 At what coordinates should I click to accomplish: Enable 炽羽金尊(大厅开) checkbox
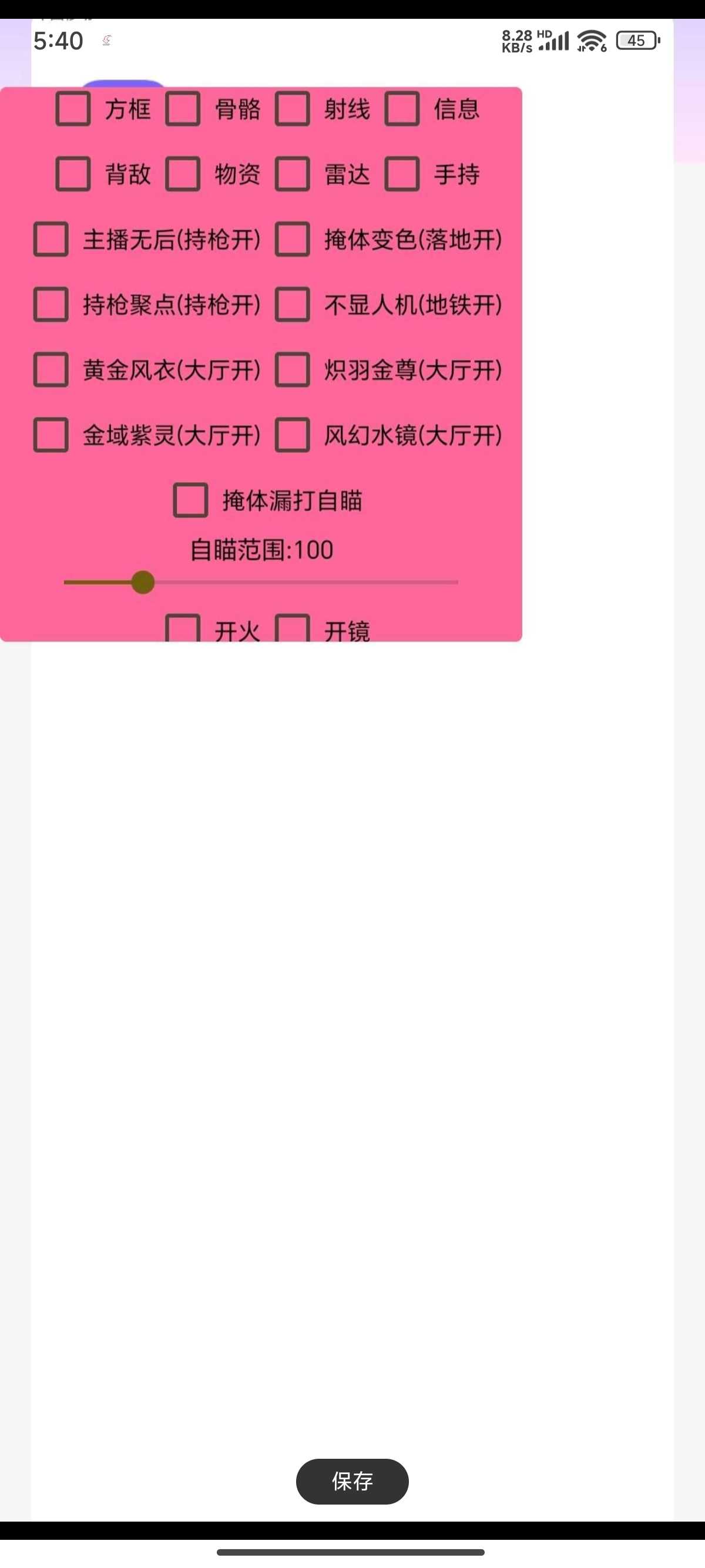292,369
